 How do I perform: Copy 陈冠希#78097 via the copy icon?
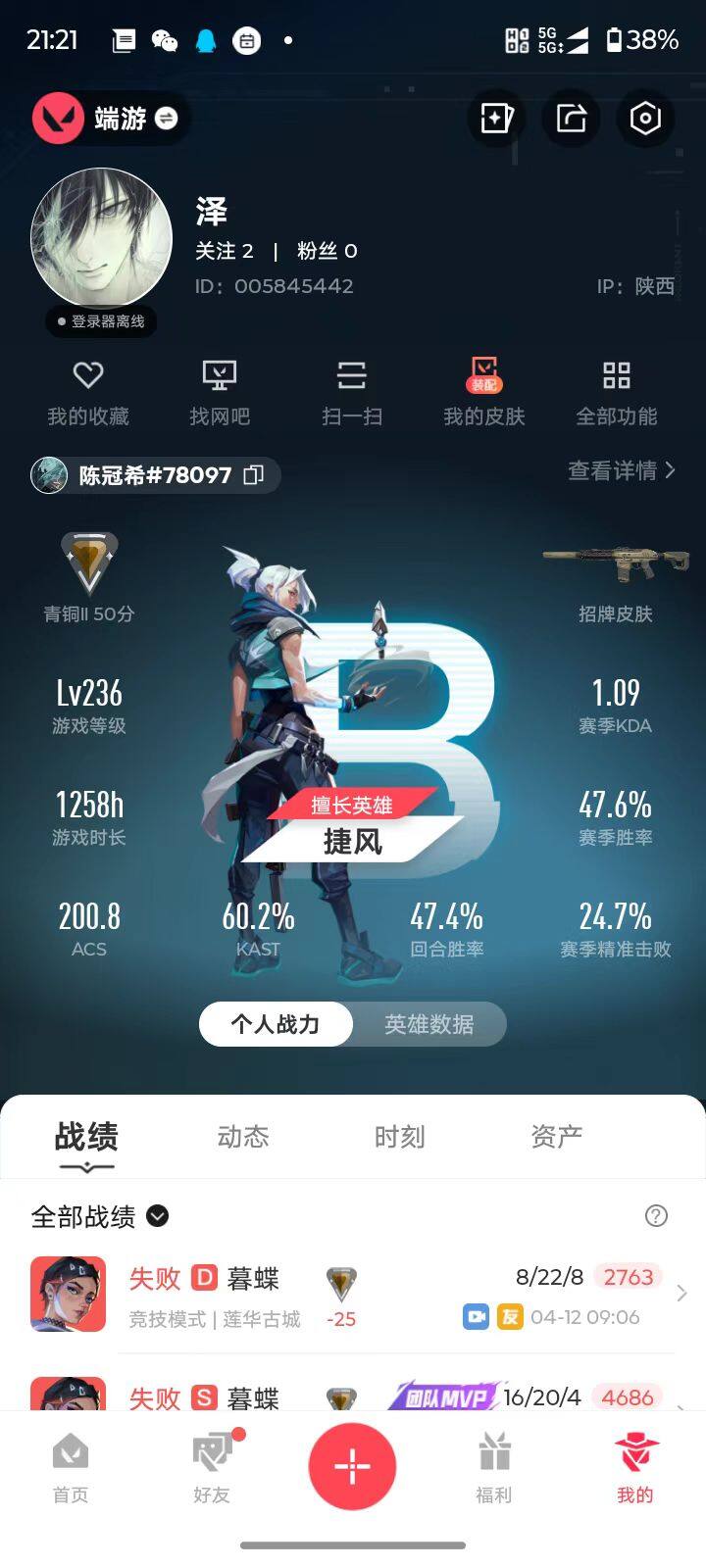[254, 475]
